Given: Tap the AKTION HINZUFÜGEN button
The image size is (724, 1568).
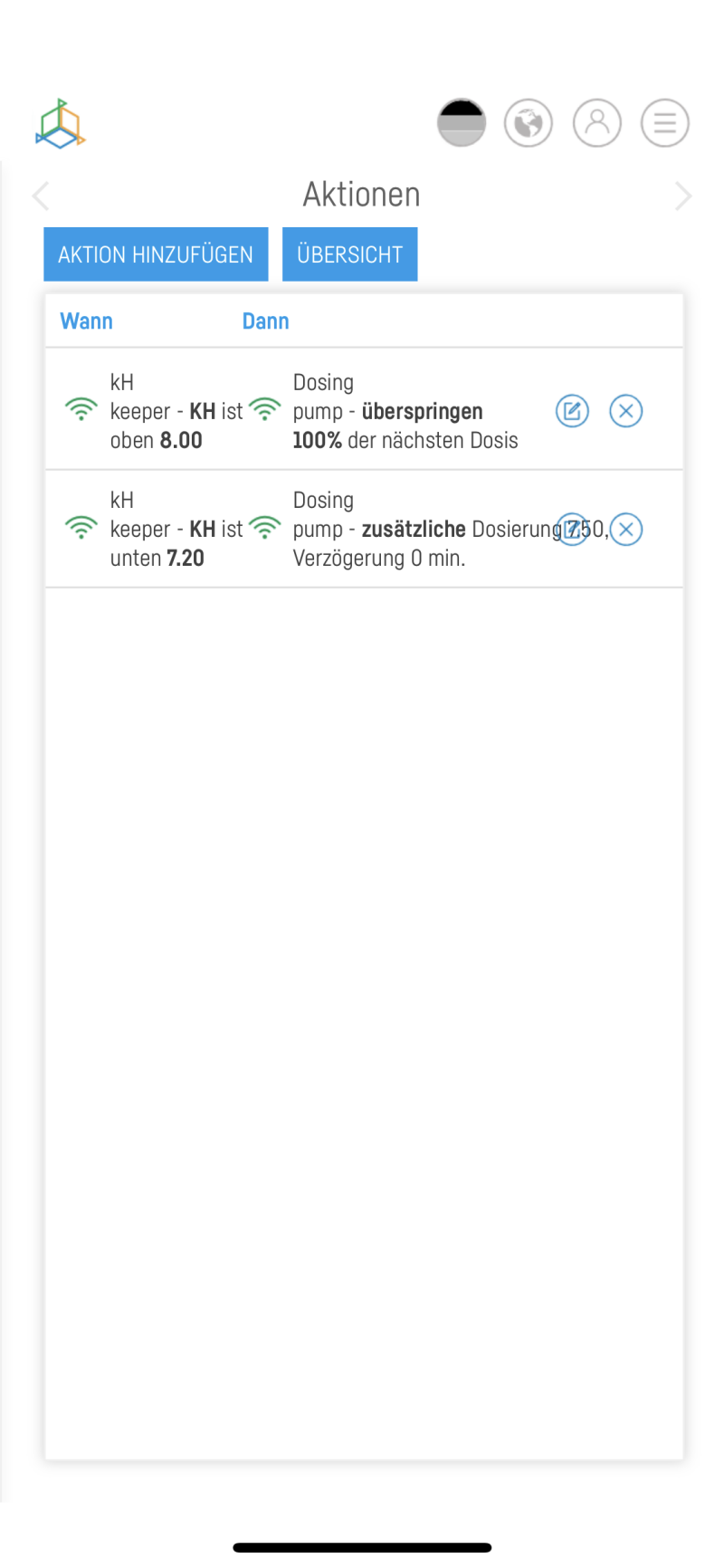Looking at the screenshot, I should point(156,254).
